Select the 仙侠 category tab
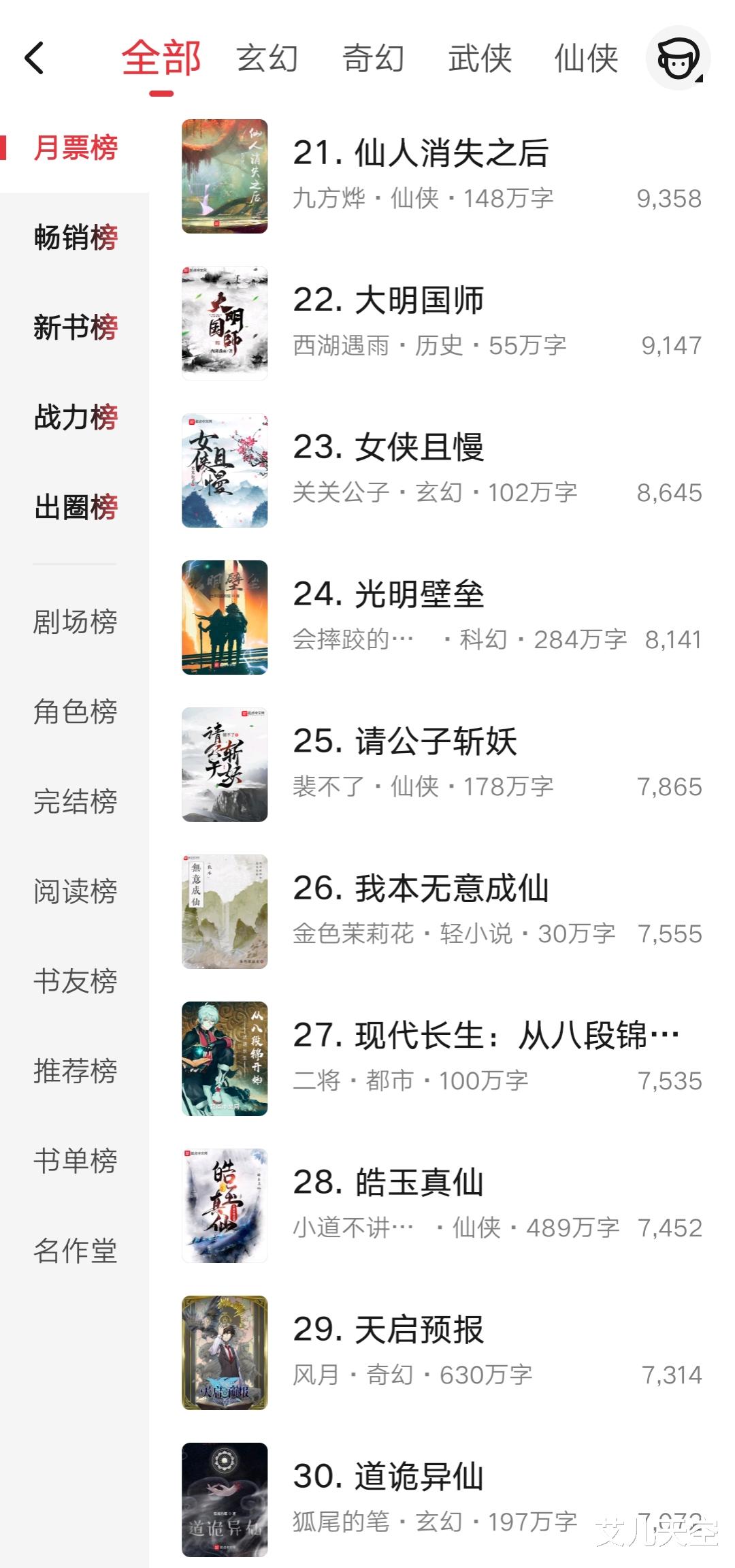 coord(585,58)
